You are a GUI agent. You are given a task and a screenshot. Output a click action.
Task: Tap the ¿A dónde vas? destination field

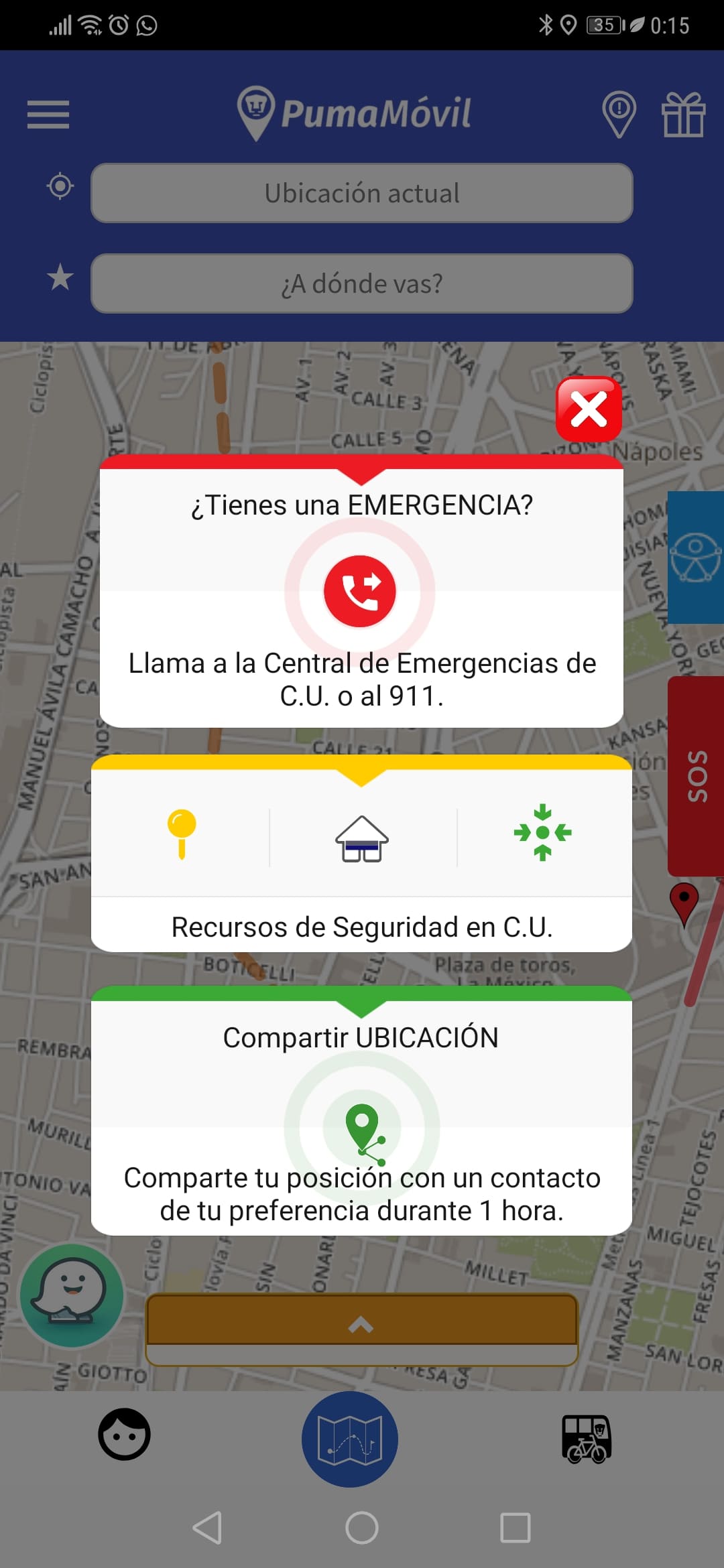[x=362, y=283]
